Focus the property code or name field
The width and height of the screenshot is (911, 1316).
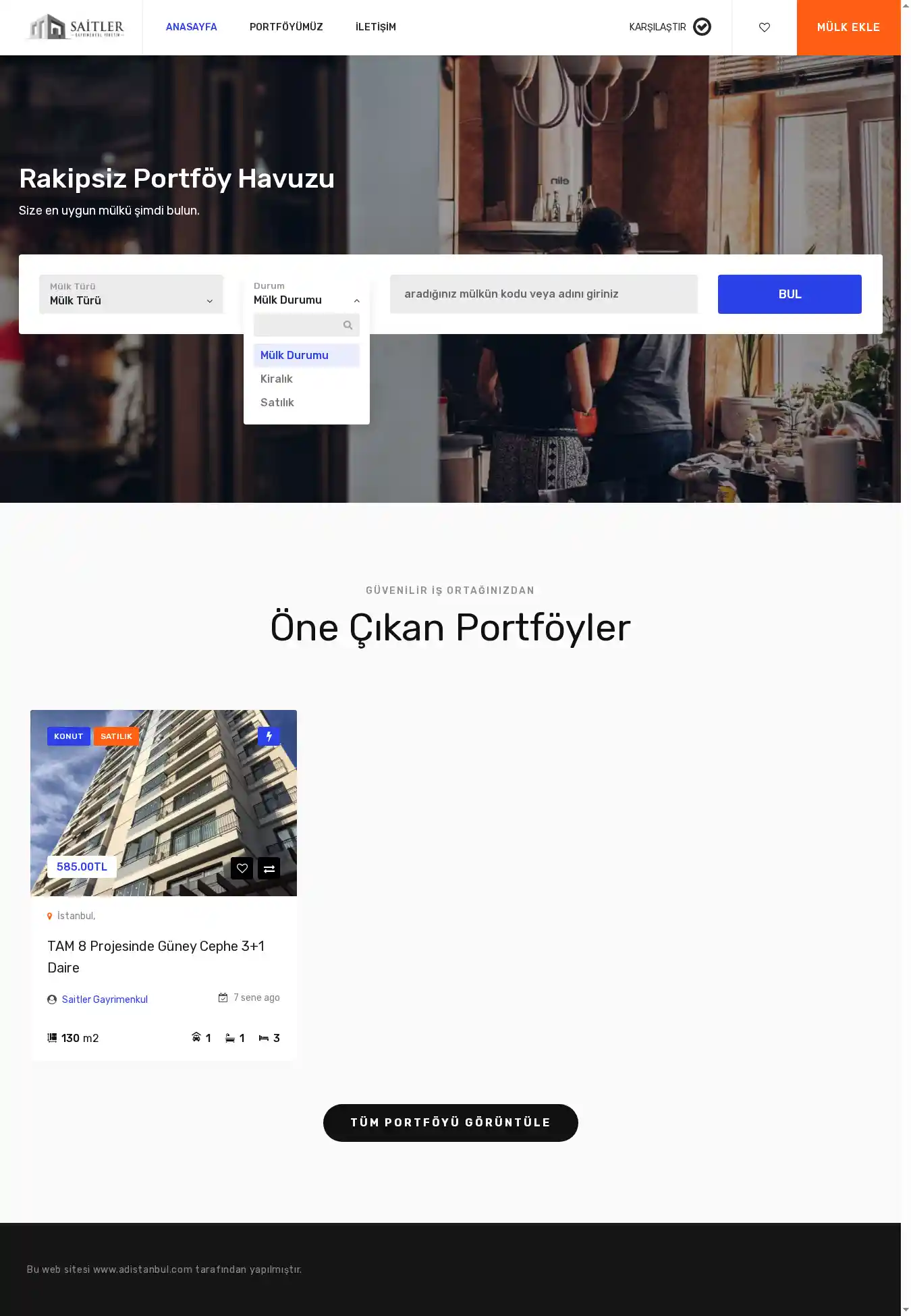[543, 294]
